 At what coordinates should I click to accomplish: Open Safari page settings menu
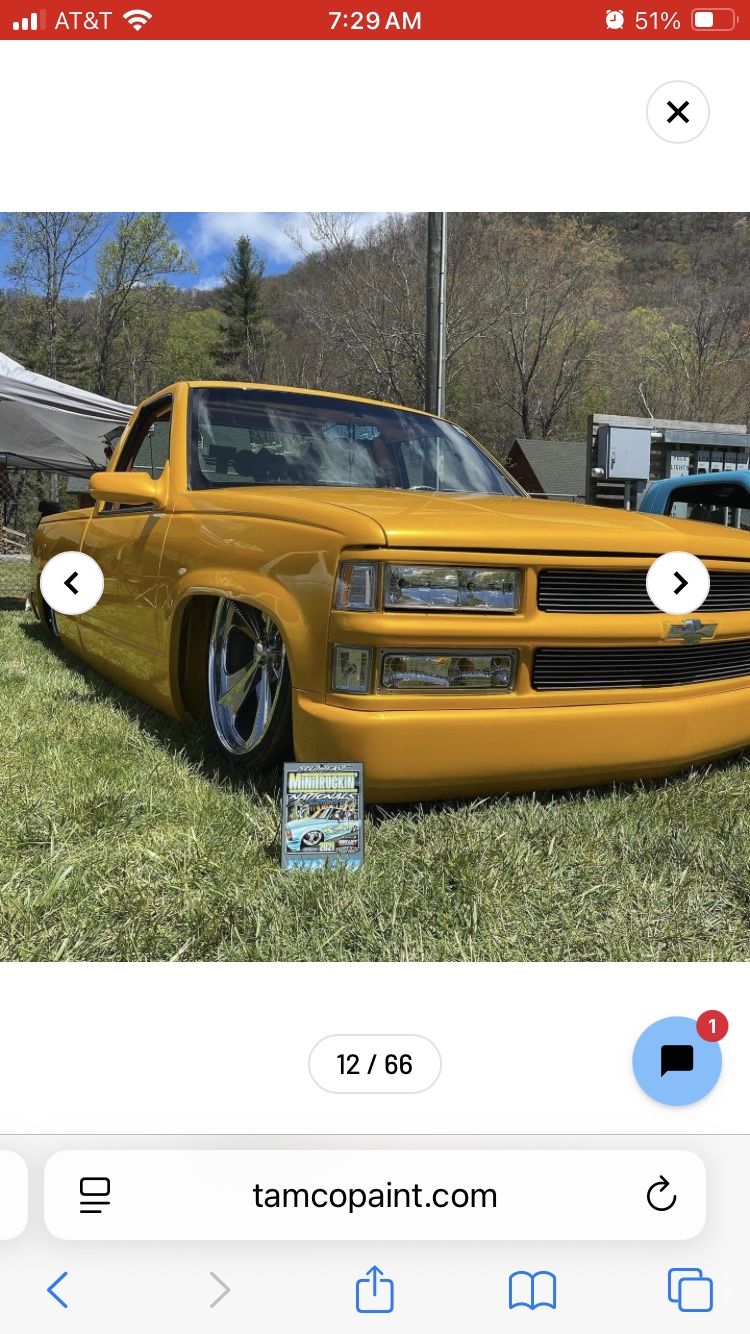click(x=95, y=1195)
